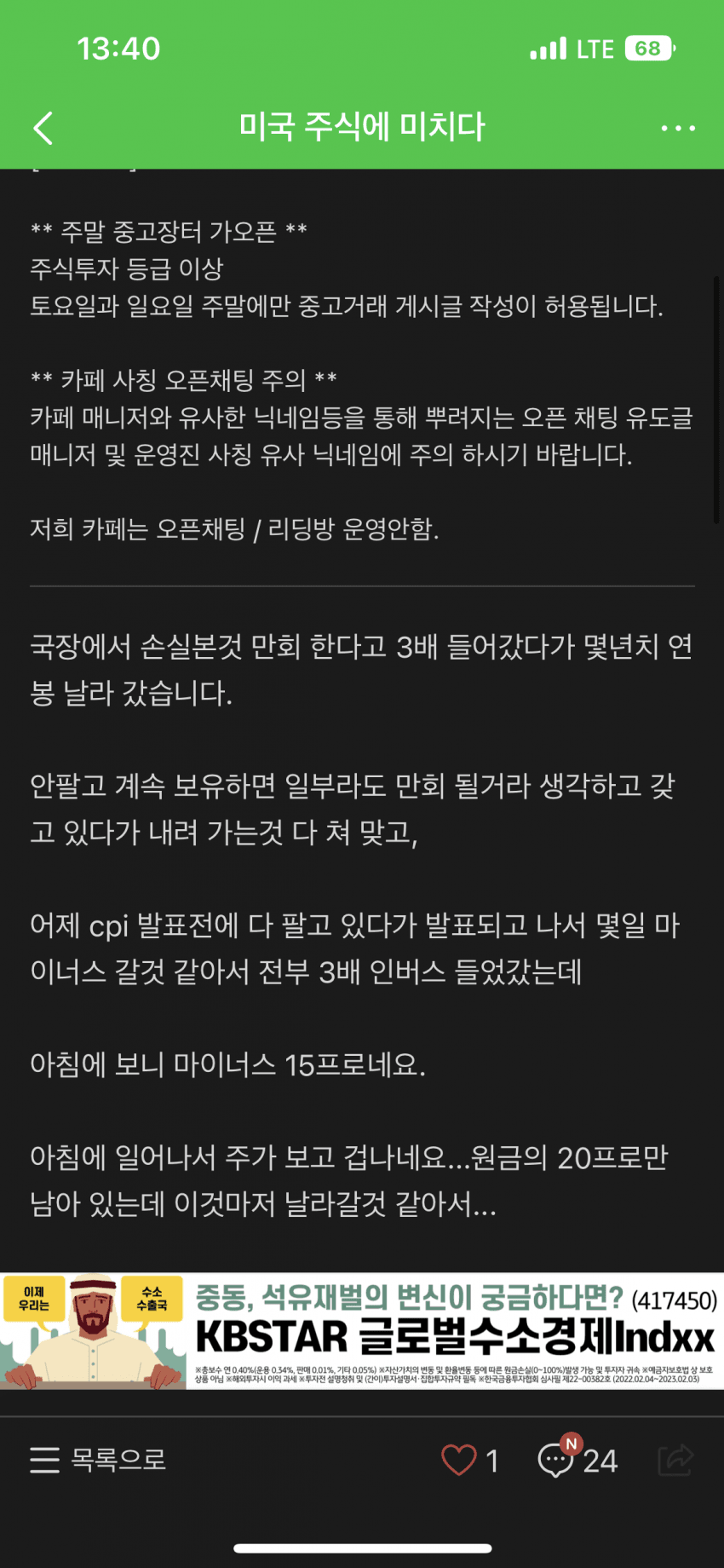Share this post
The width and height of the screenshot is (724, 1568).
[675, 1460]
